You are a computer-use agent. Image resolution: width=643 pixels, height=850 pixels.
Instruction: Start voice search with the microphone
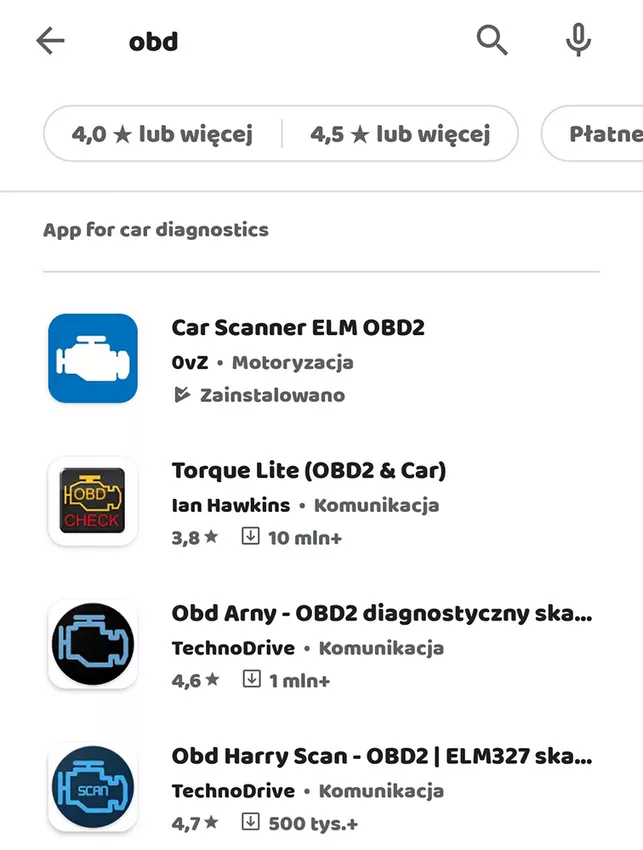coord(578,41)
